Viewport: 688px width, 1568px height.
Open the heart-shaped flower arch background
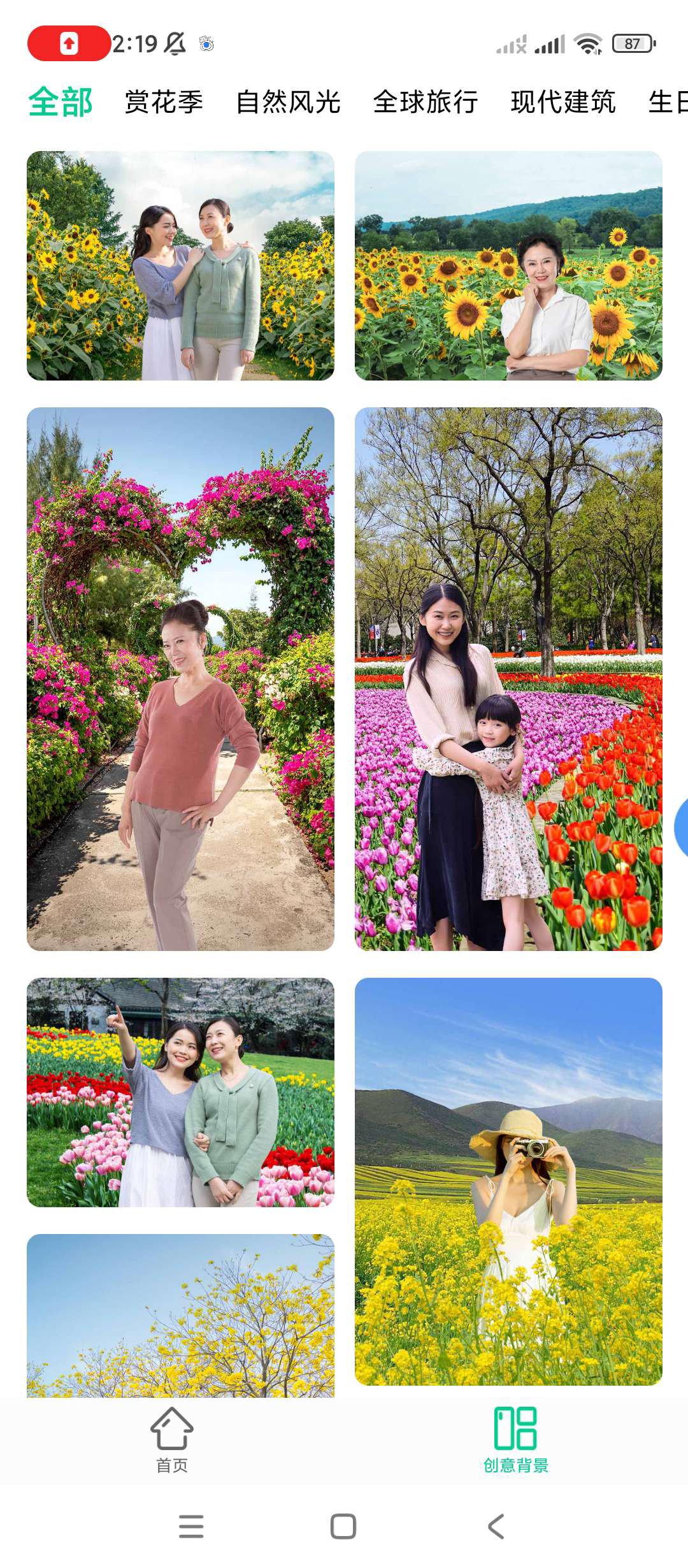pos(180,679)
